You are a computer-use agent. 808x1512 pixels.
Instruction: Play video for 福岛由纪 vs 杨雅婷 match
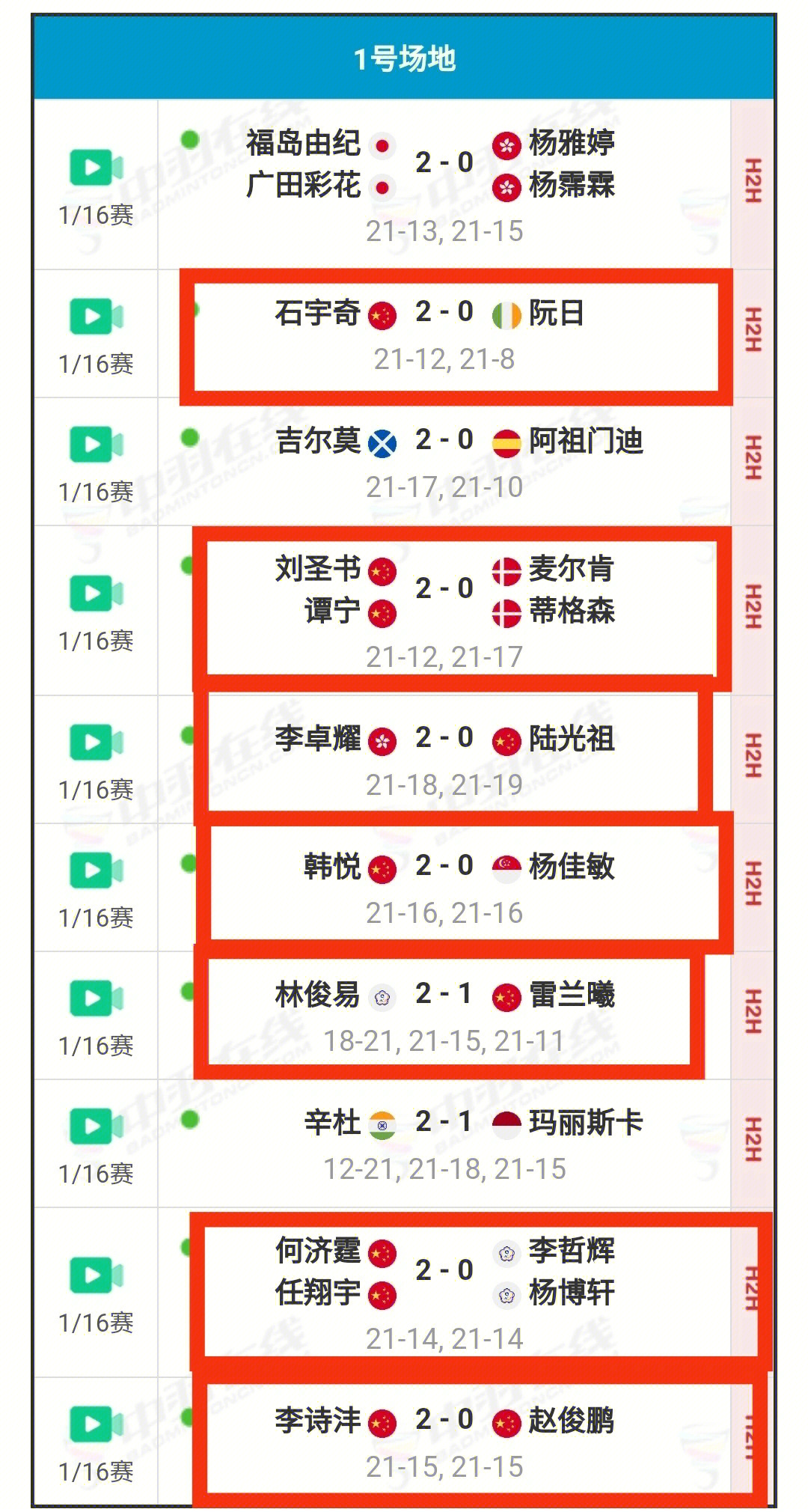point(96,168)
